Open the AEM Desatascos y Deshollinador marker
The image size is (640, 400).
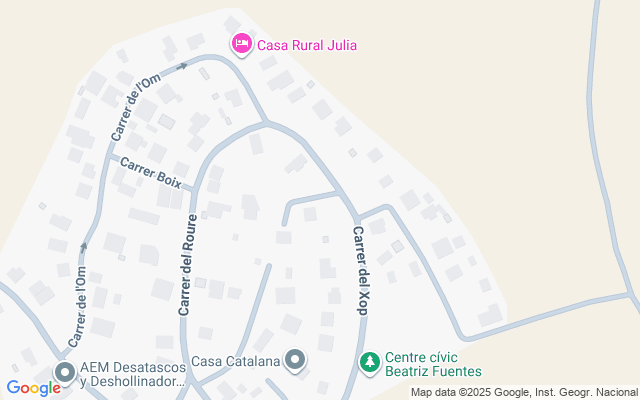66,373
